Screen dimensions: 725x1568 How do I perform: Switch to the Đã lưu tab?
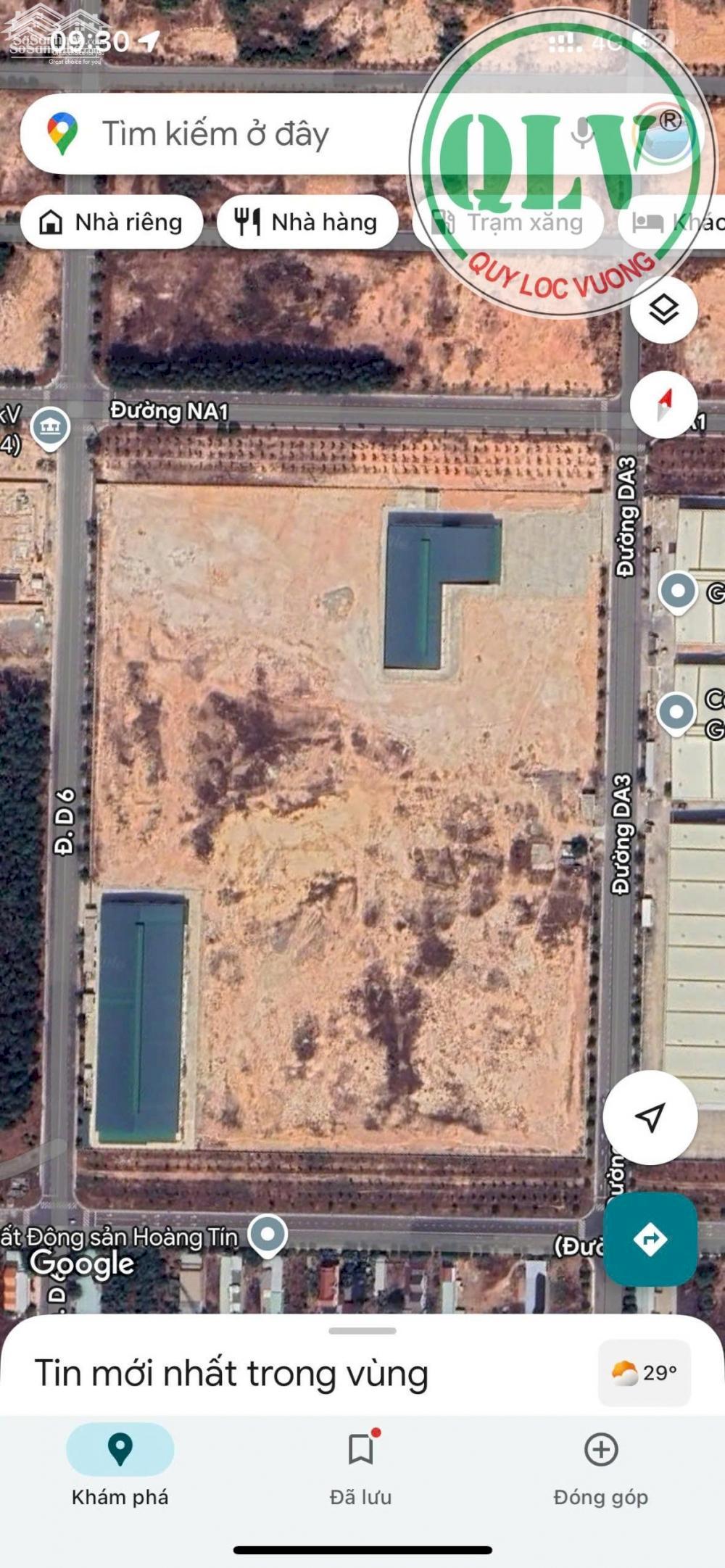360,1467
